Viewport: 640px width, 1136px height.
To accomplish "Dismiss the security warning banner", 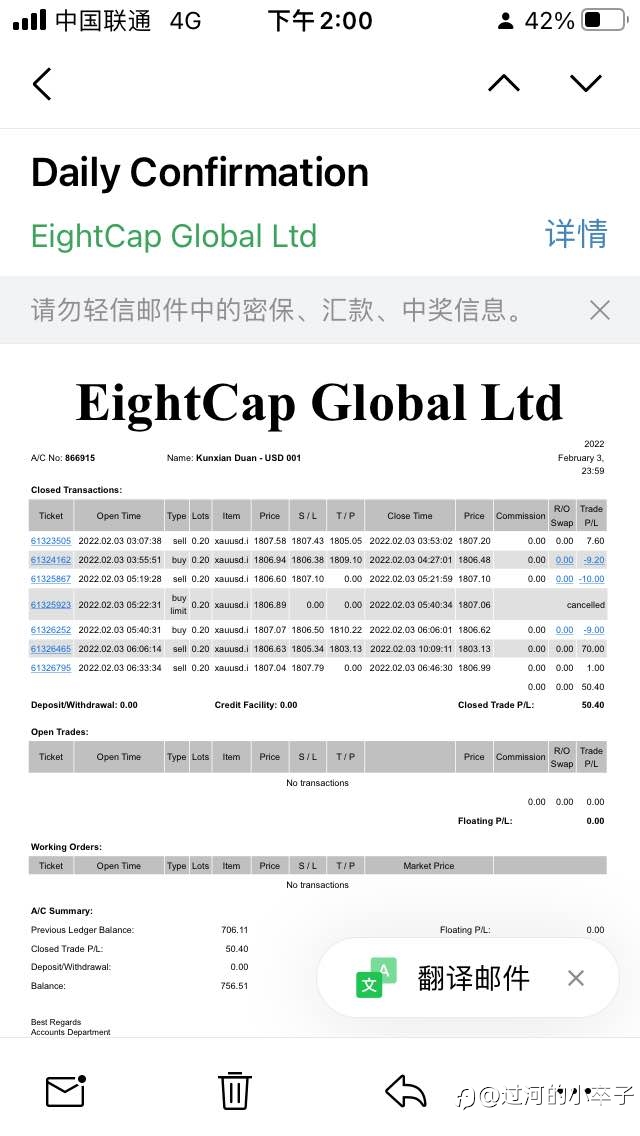I will (x=599, y=310).
